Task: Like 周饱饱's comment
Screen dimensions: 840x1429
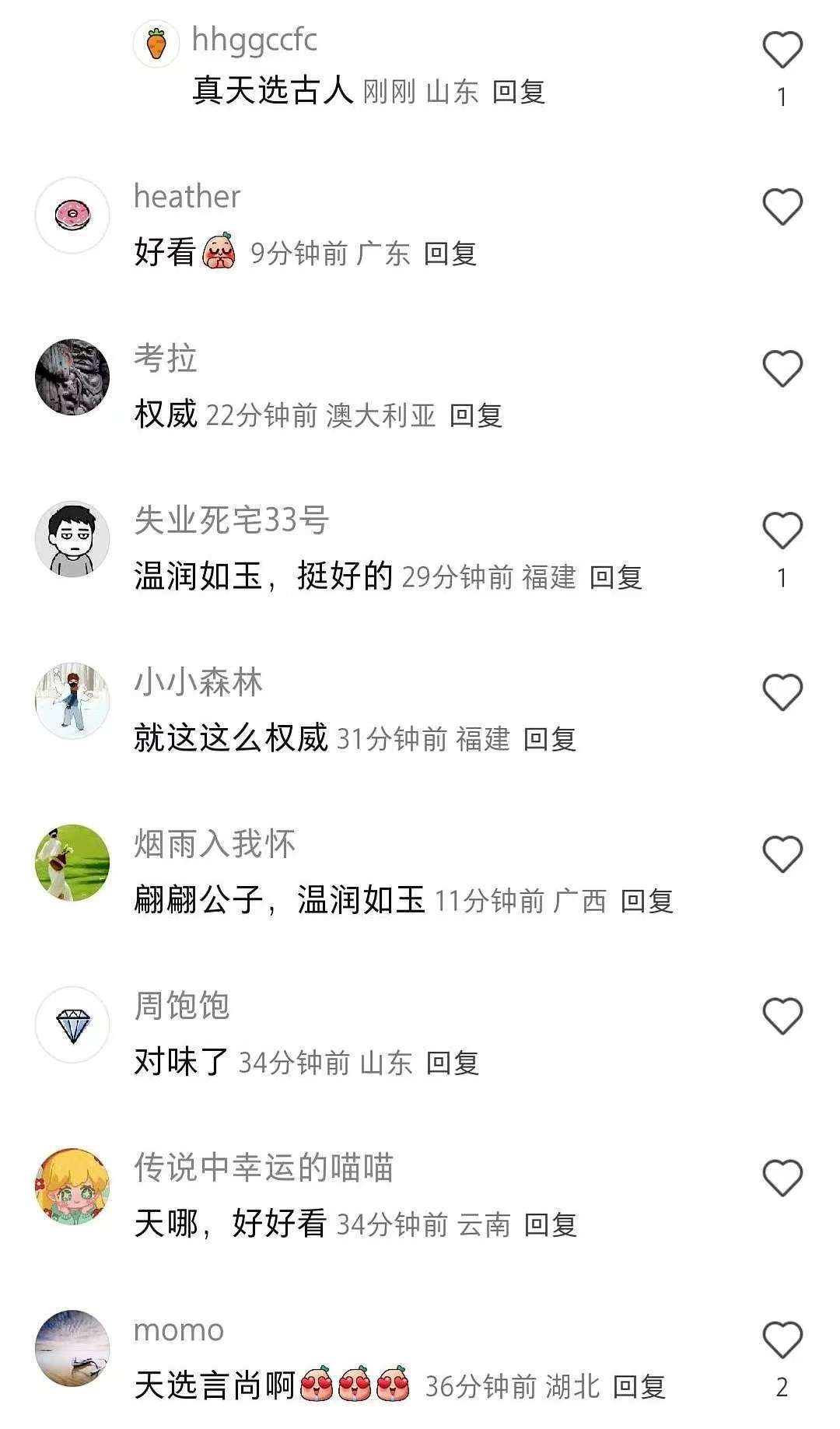Action: 782,1016
